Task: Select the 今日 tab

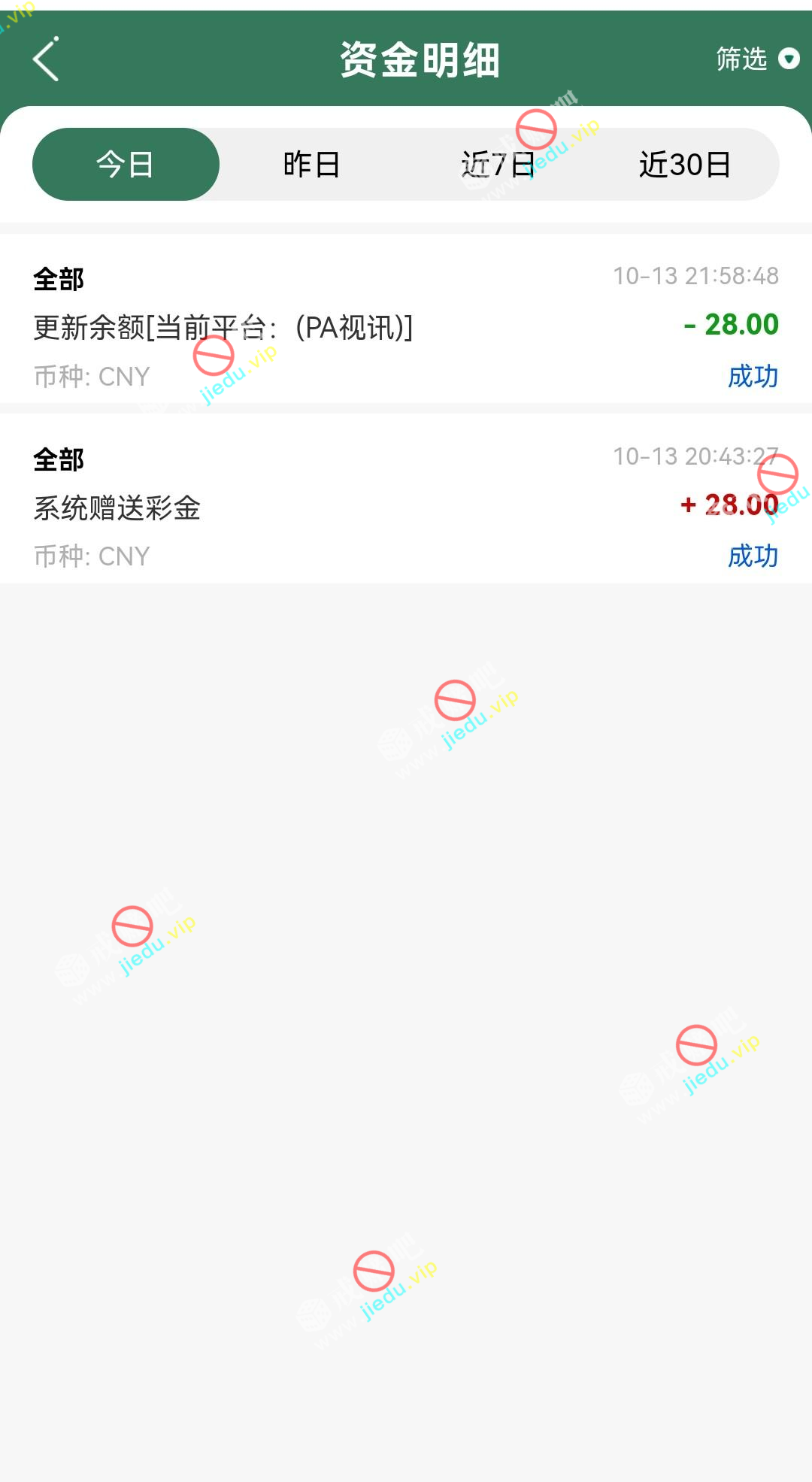Action: [126, 164]
